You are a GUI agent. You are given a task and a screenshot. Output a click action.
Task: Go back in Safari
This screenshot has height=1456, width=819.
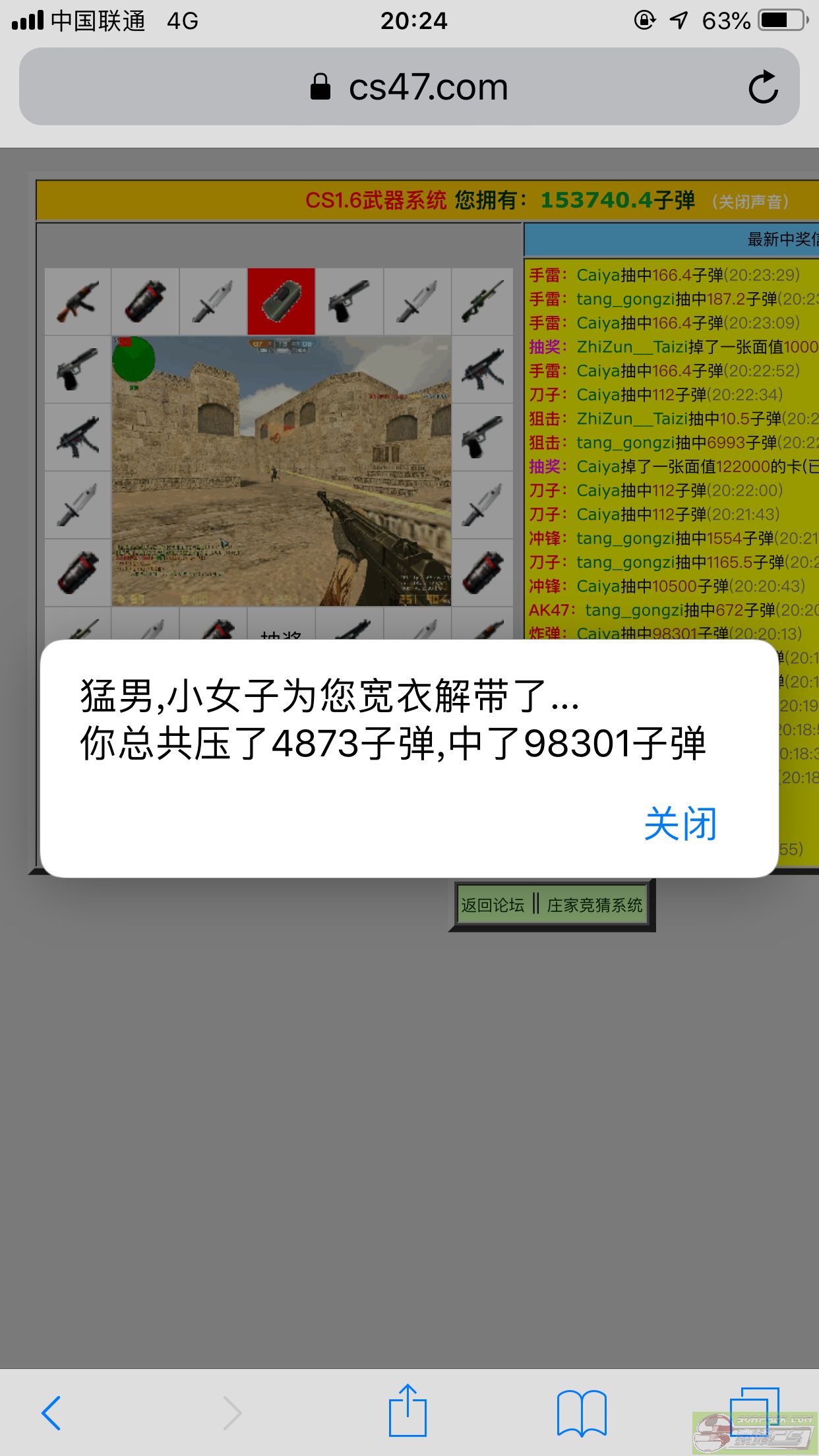51,1412
